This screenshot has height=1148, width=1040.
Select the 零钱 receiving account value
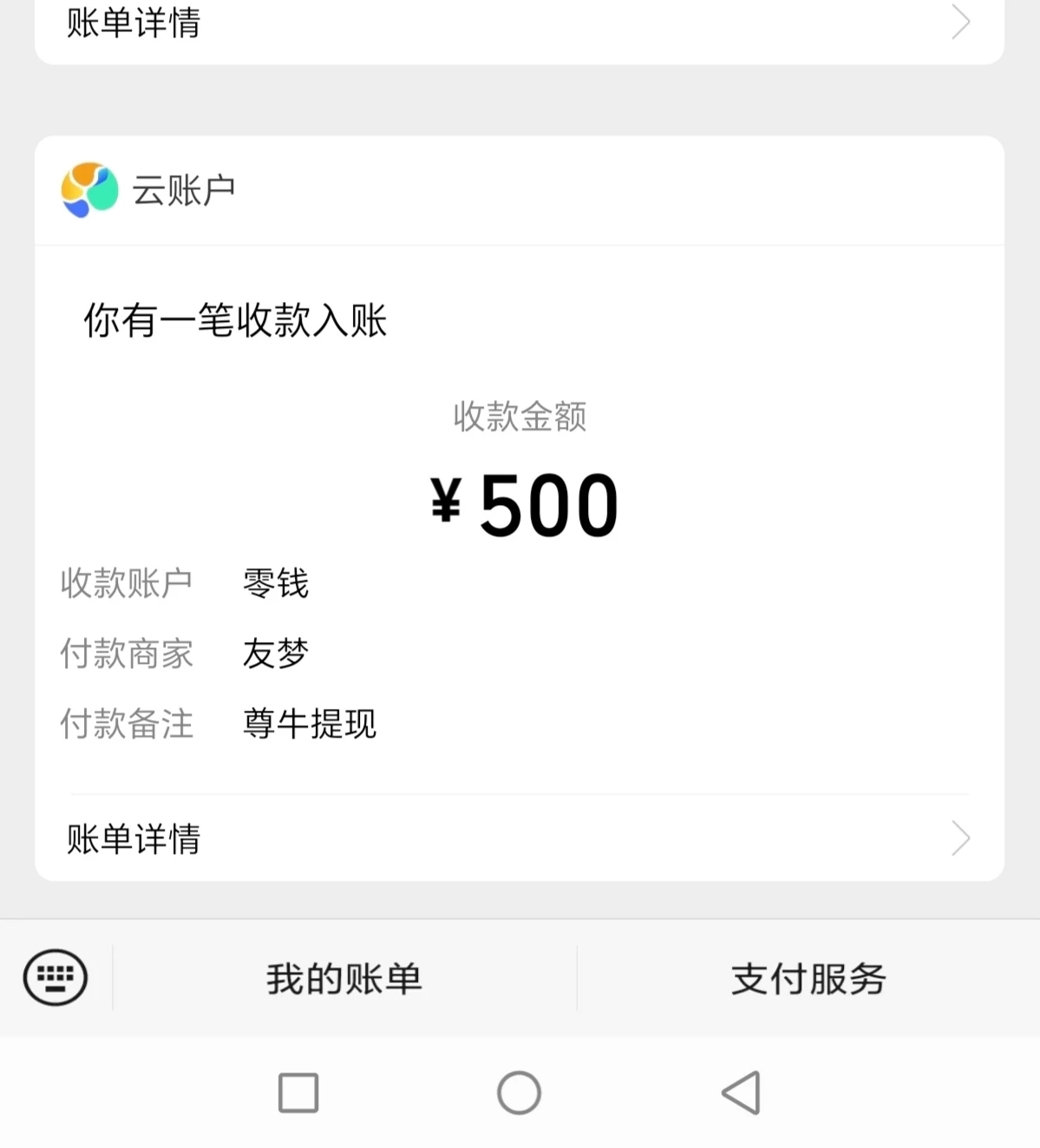pyautogui.click(x=275, y=584)
